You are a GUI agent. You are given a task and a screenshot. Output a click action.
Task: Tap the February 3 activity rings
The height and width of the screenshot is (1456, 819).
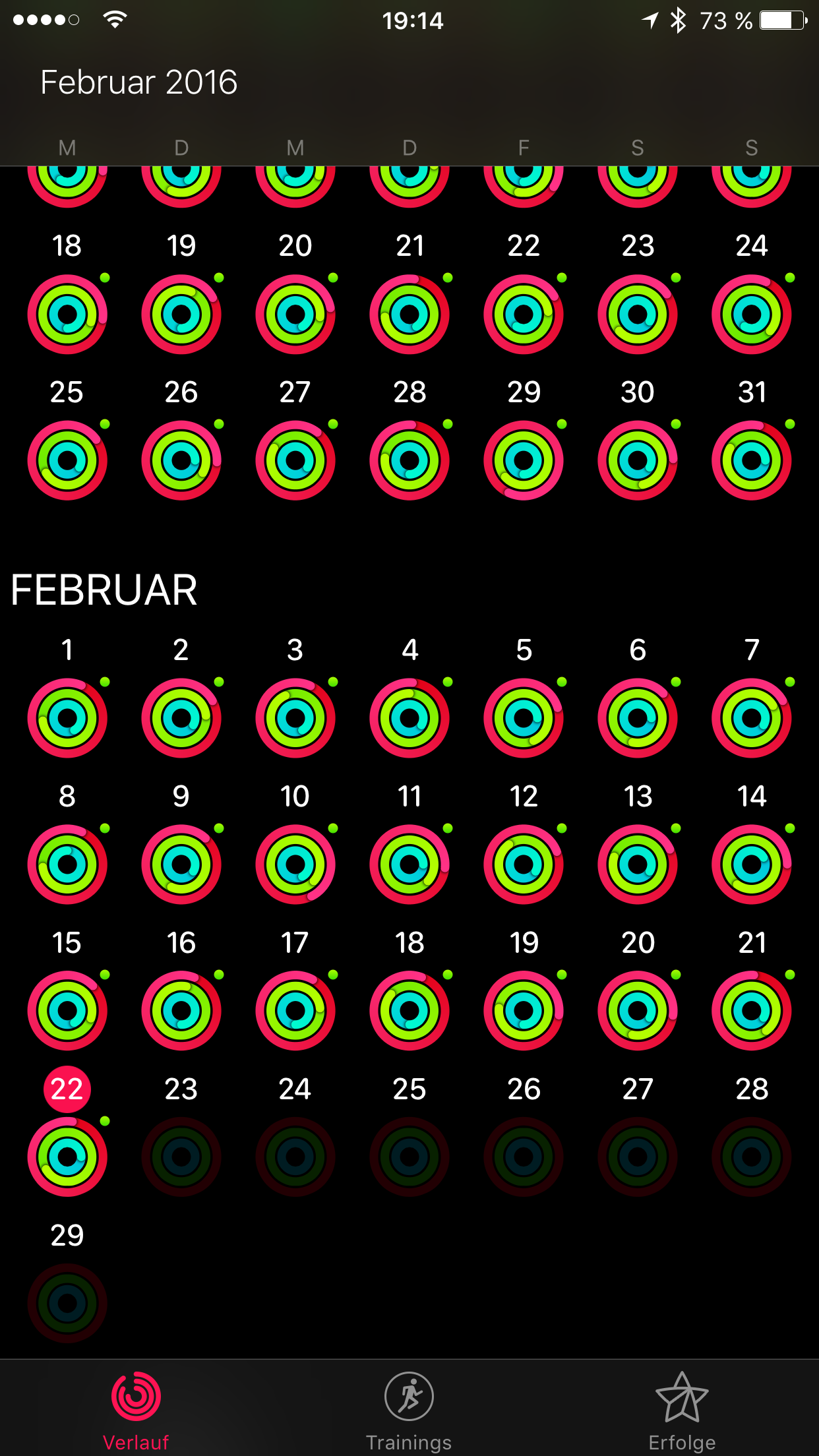295,718
